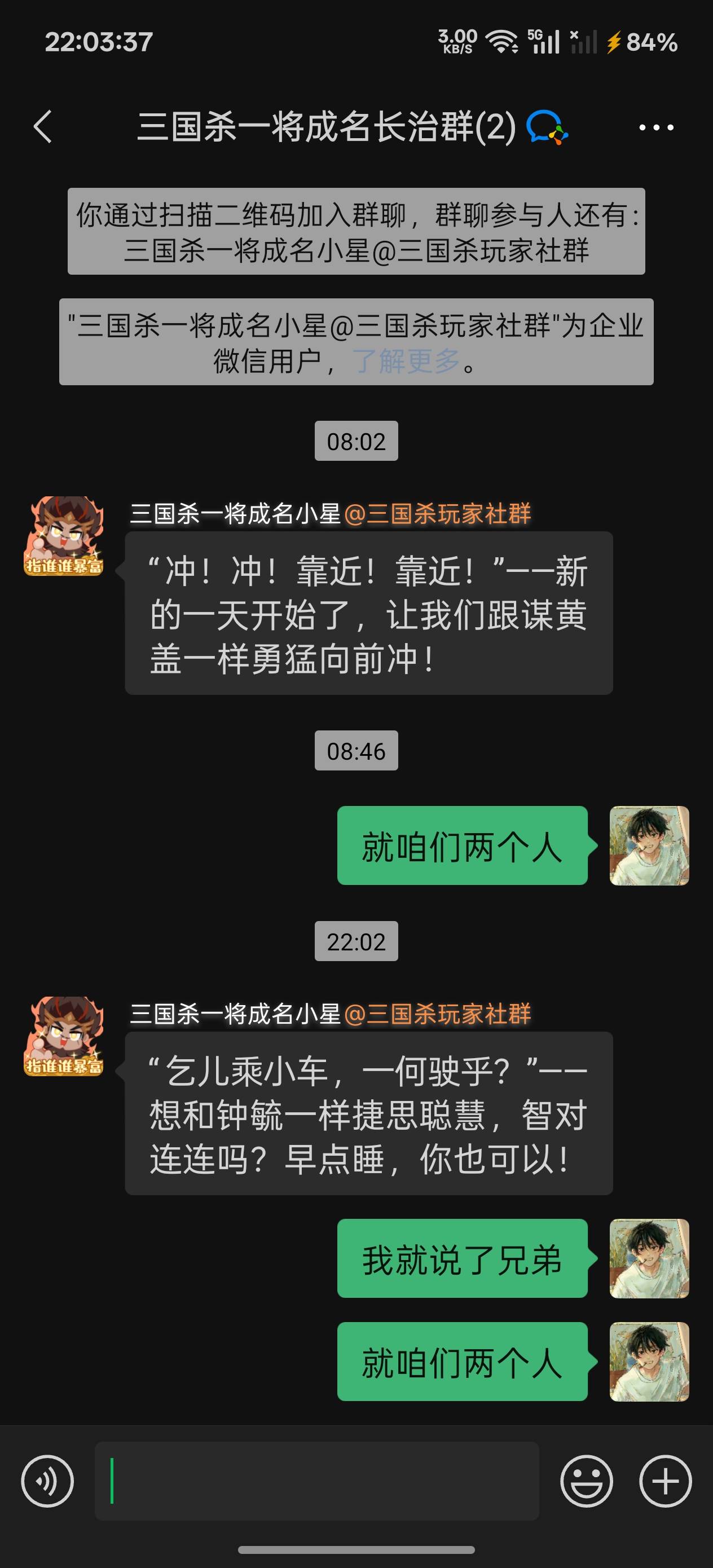Focus the message text field
The width and height of the screenshot is (713, 1568).
316,1481
